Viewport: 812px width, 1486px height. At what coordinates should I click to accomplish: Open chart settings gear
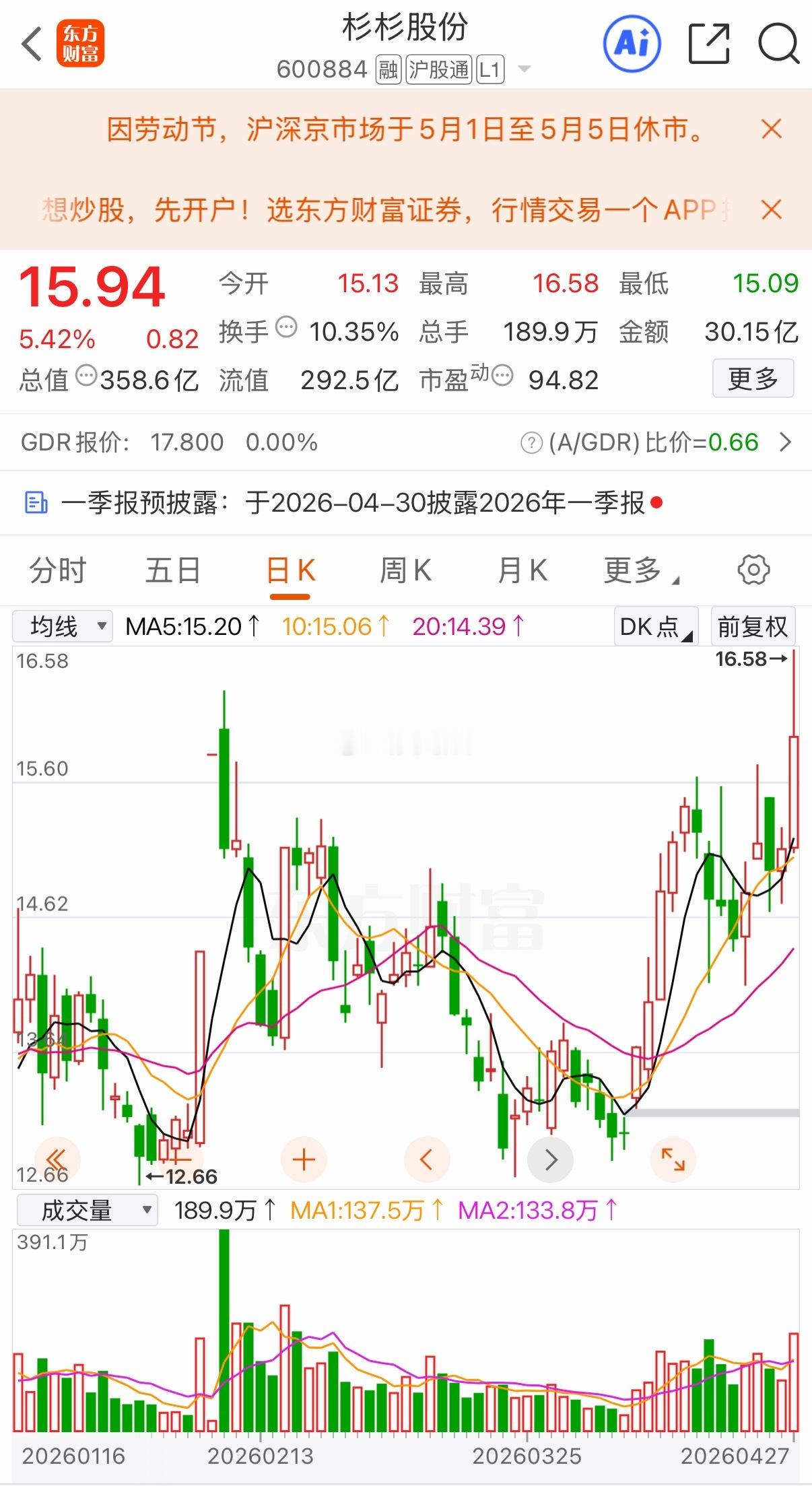[x=753, y=570]
